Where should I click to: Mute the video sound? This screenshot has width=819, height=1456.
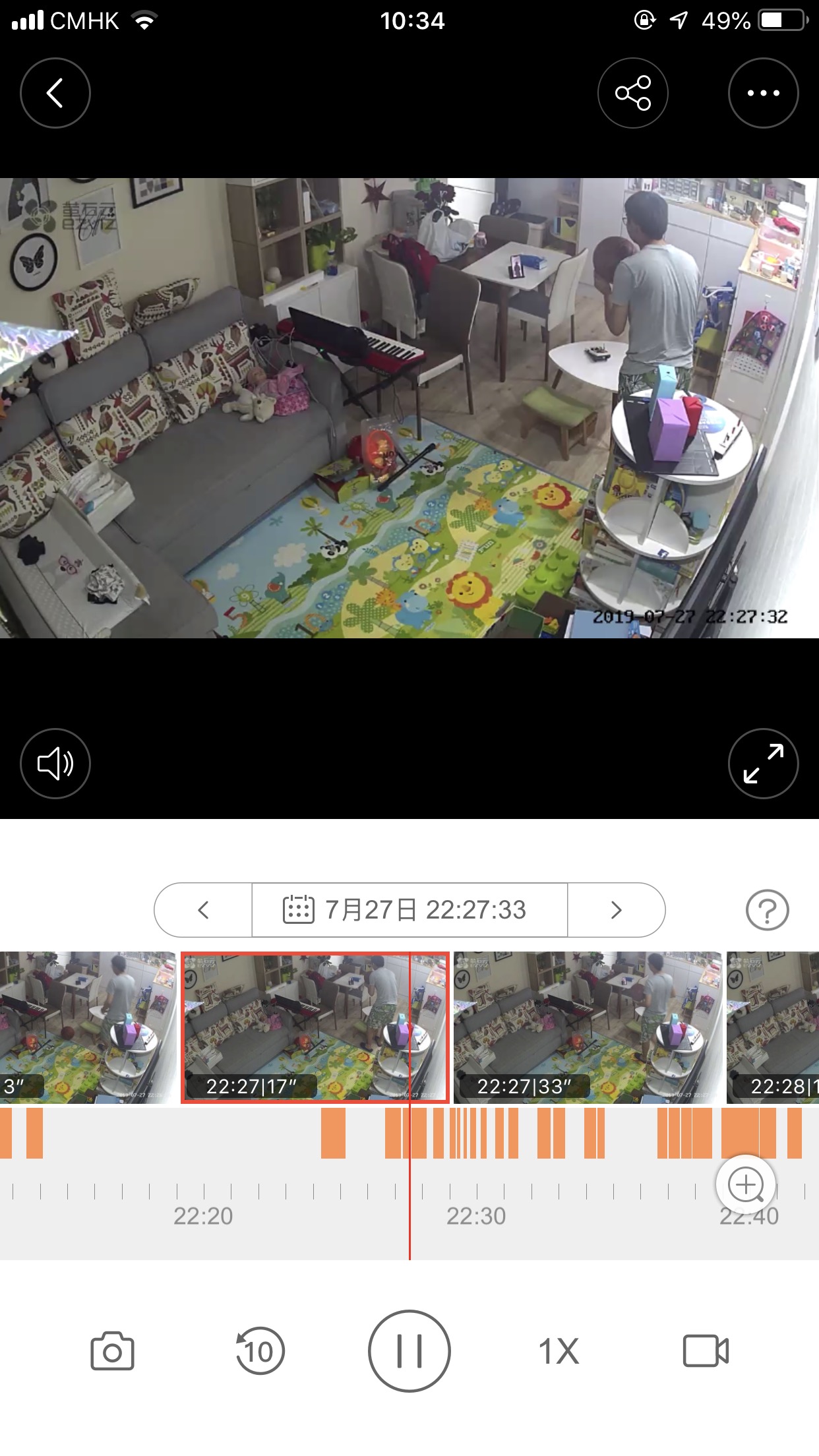click(x=55, y=764)
